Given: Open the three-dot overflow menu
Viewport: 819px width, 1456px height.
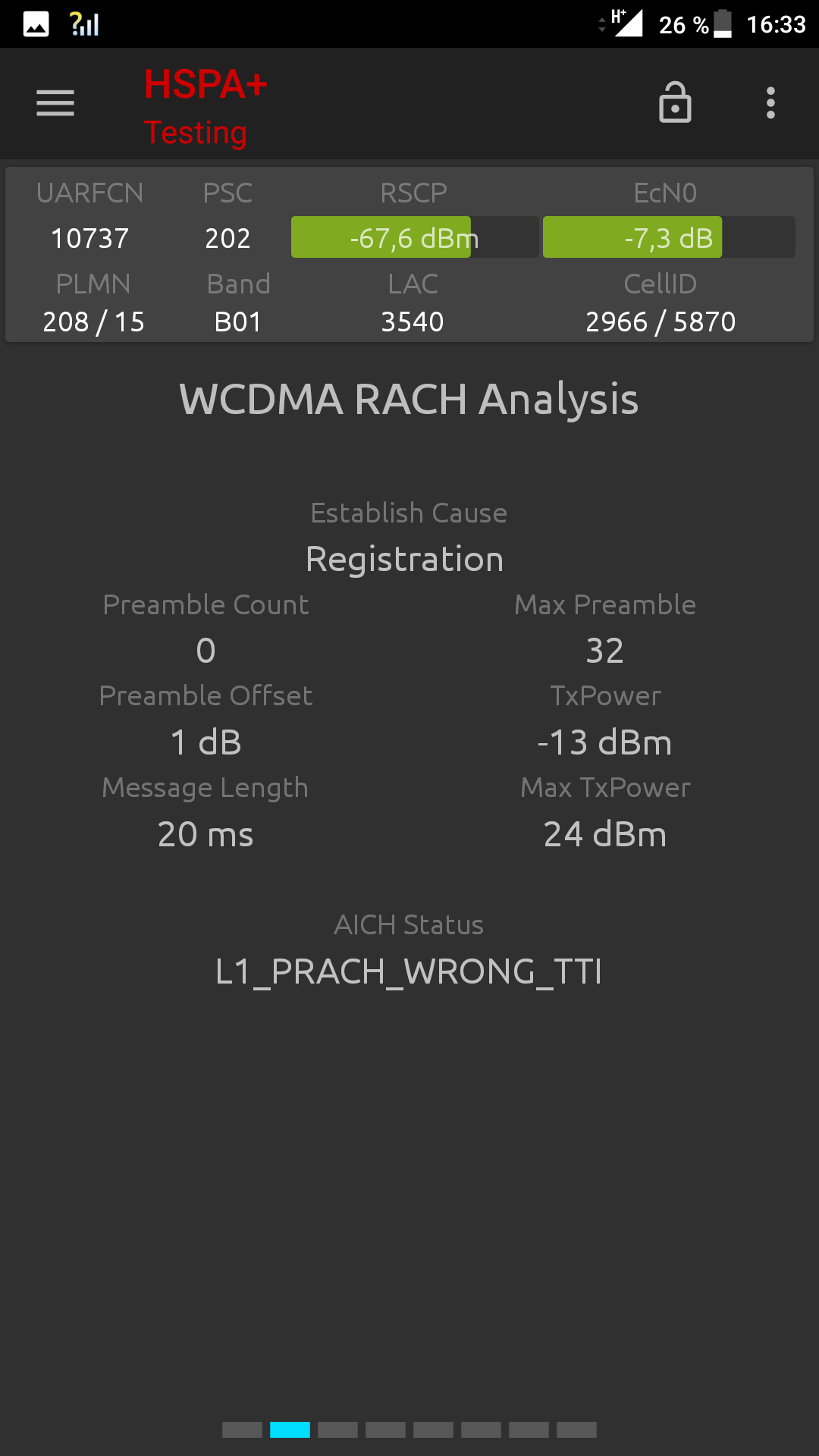Looking at the screenshot, I should point(770,103).
